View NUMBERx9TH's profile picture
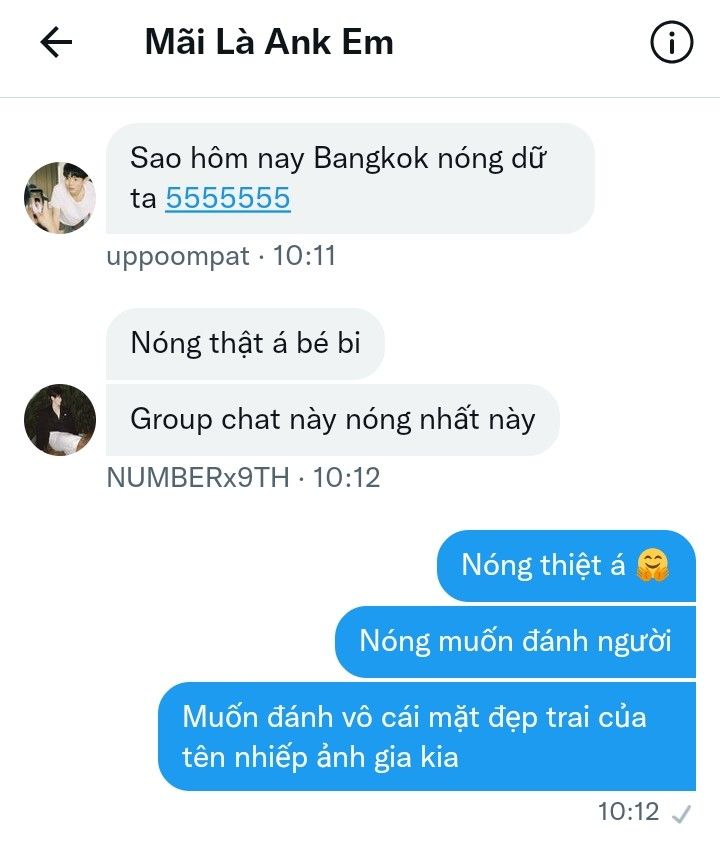 60,419
